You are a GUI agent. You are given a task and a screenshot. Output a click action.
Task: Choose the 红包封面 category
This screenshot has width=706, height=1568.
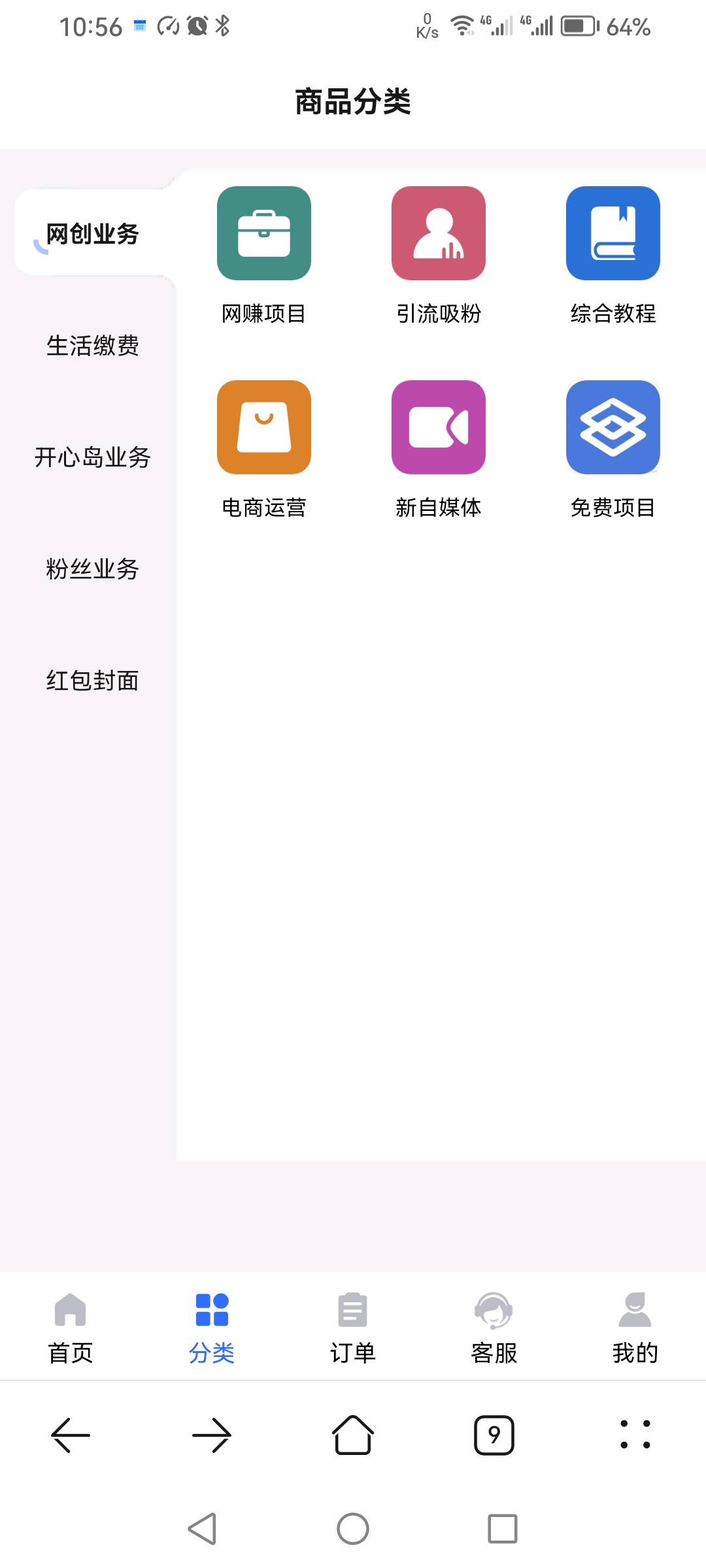92,681
